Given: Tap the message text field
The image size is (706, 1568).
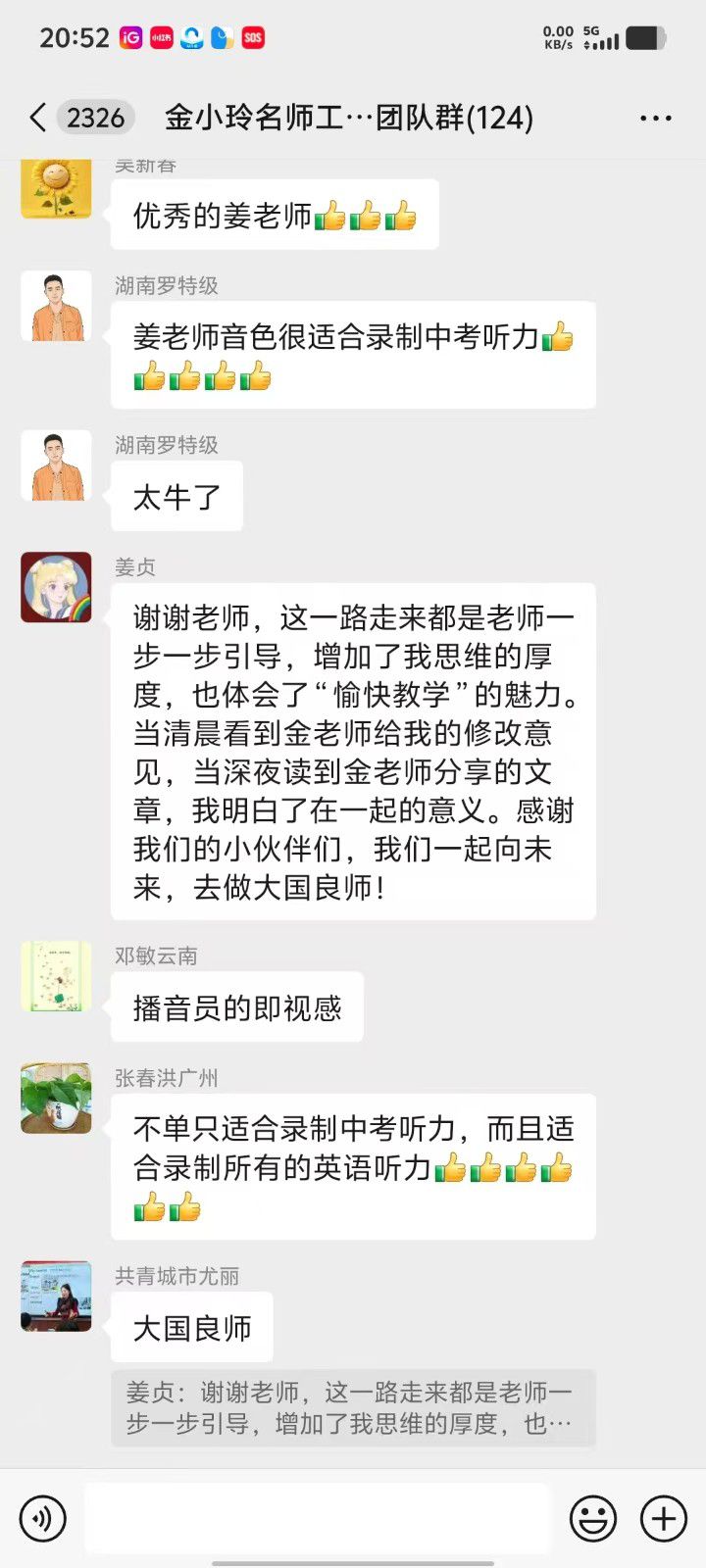Looking at the screenshot, I should click(x=318, y=1518).
